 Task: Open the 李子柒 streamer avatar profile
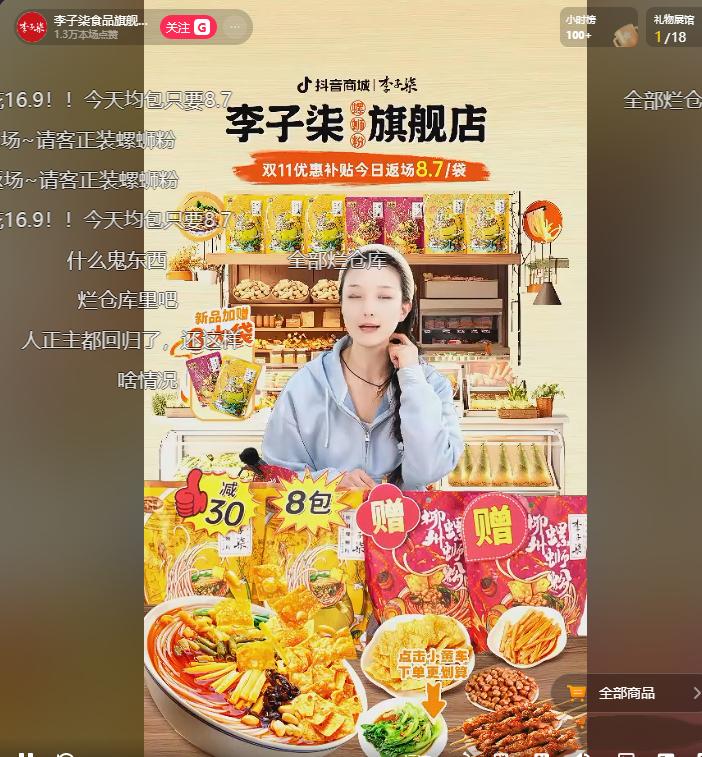pyautogui.click(x=32, y=27)
